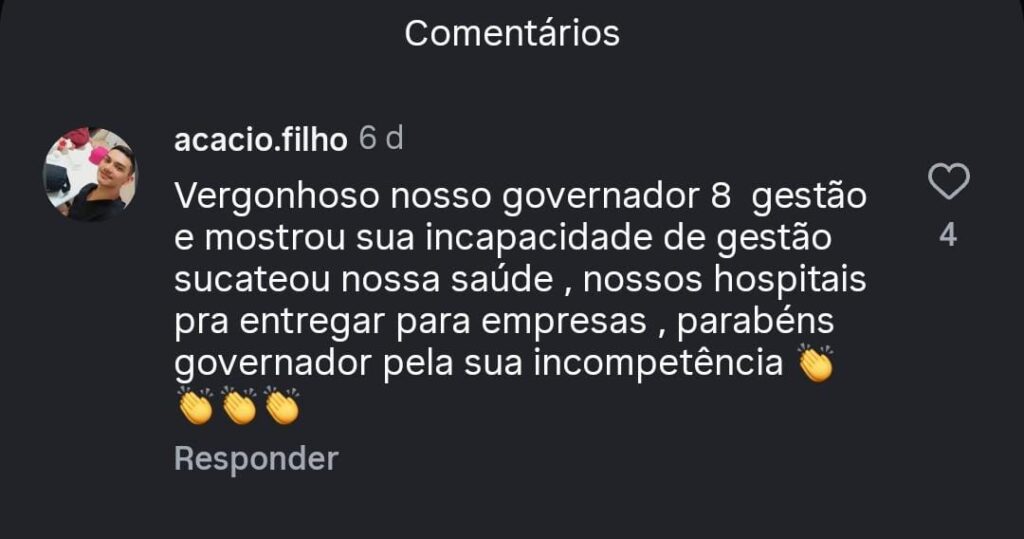Tap Responder under acacio.filho's comment
The height and width of the screenshot is (539, 1024).
pyautogui.click(x=256, y=459)
